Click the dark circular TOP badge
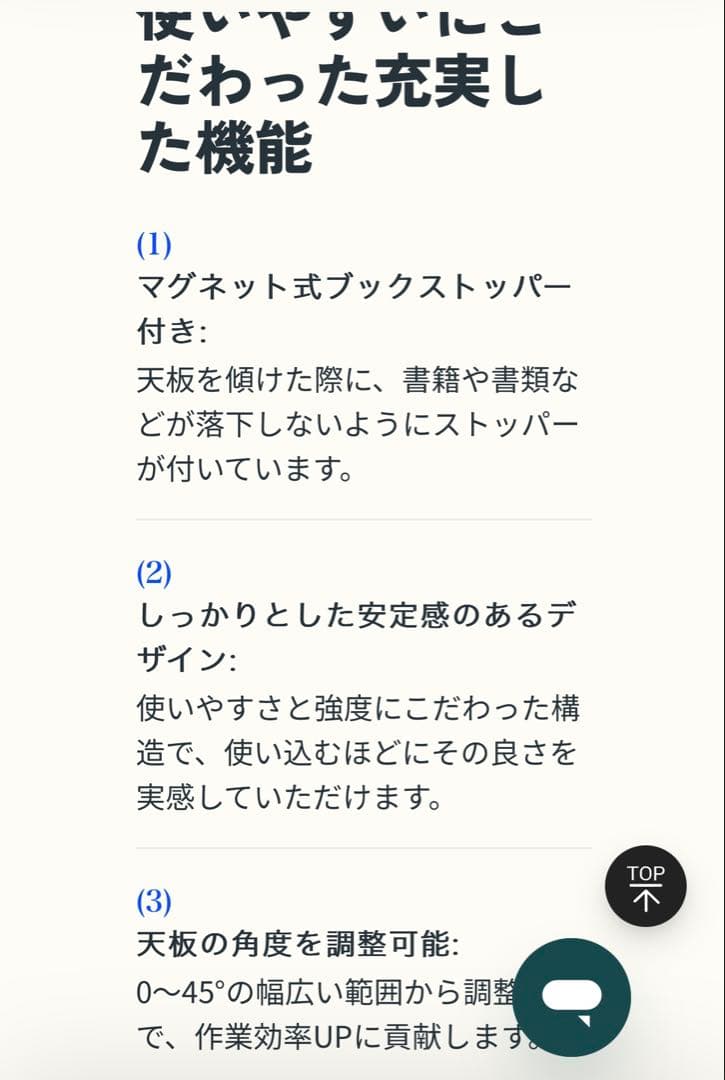The height and width of the screenshot is (1080, 725). 645,885
